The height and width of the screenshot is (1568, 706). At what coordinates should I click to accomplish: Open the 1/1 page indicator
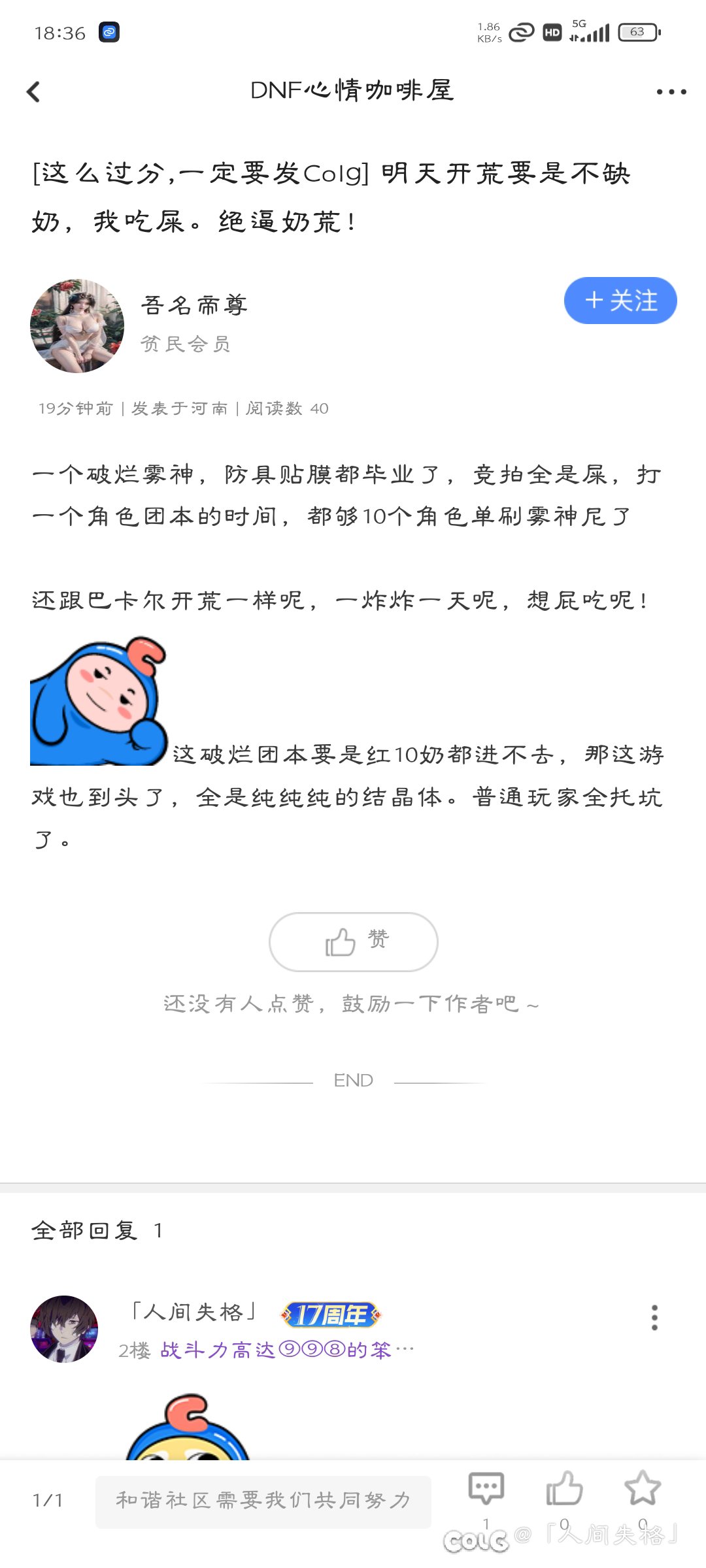tap(48, 1501)
